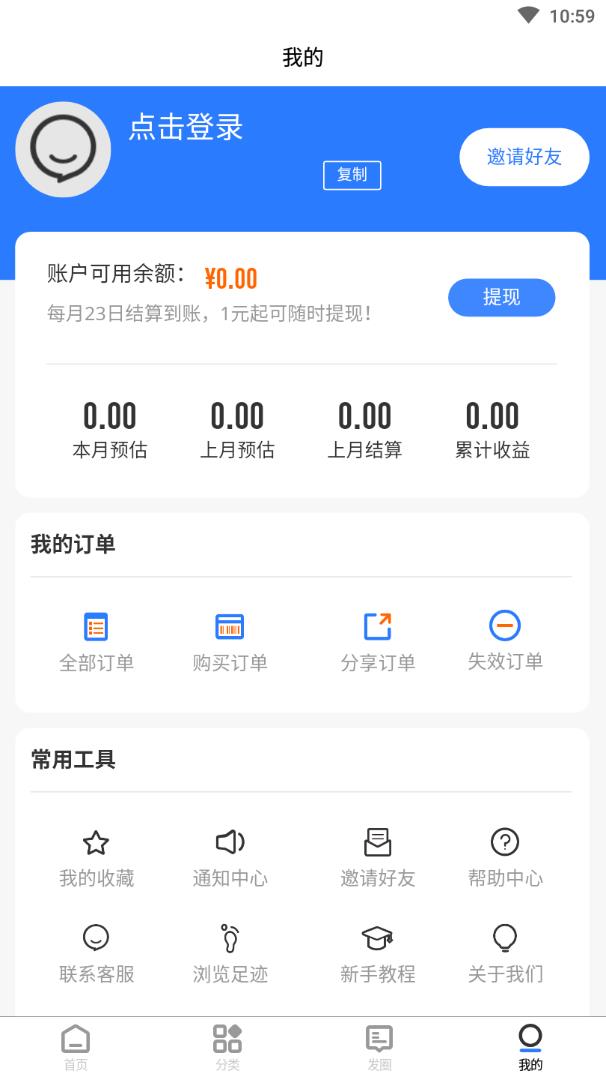Open 全部订单 all orders

point(96,642)
